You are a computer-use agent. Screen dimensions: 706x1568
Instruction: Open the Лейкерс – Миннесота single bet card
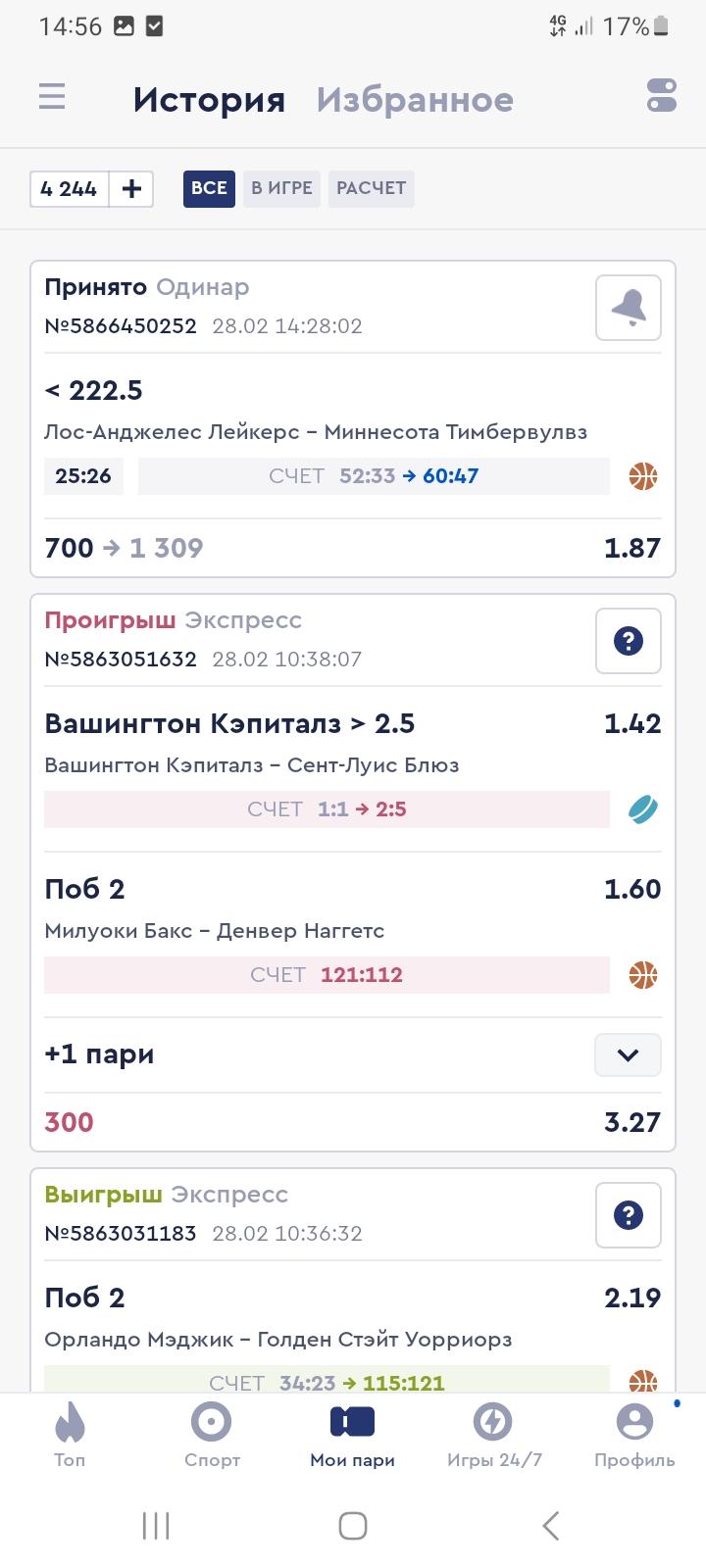(x=353, y=418)
